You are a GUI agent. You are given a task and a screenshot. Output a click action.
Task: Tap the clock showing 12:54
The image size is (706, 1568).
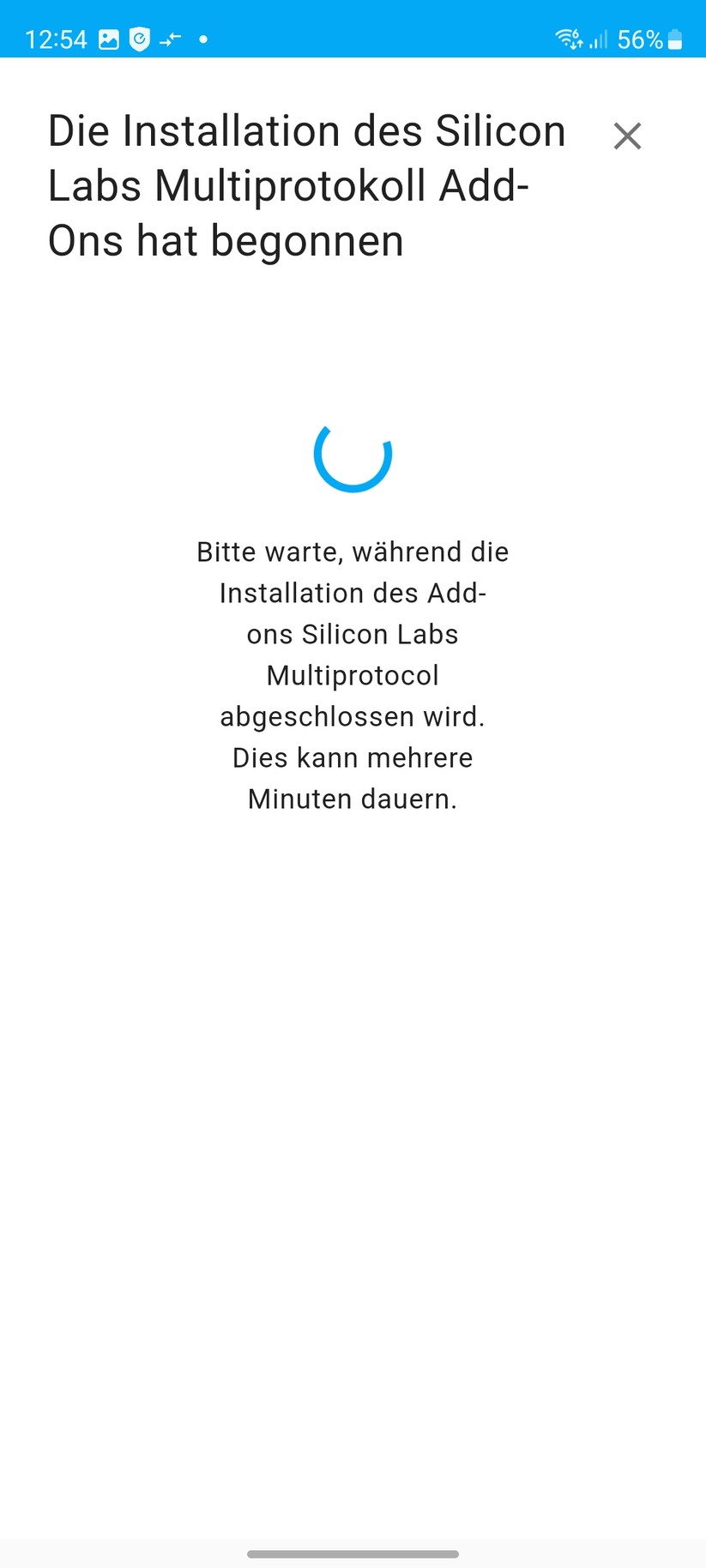click(x=57, y=39)
